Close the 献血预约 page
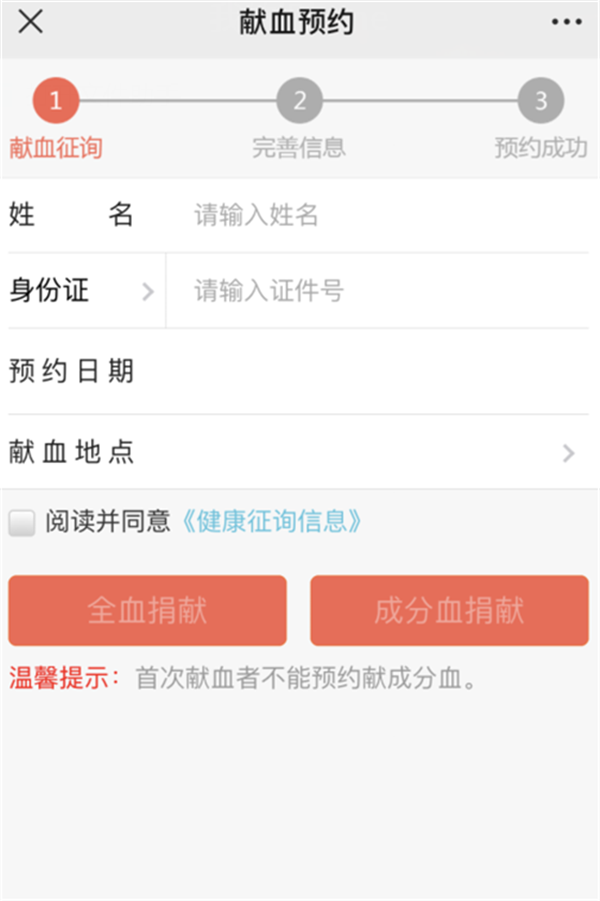600x901 pixels. pyautogui.click(x=31, y=22)
